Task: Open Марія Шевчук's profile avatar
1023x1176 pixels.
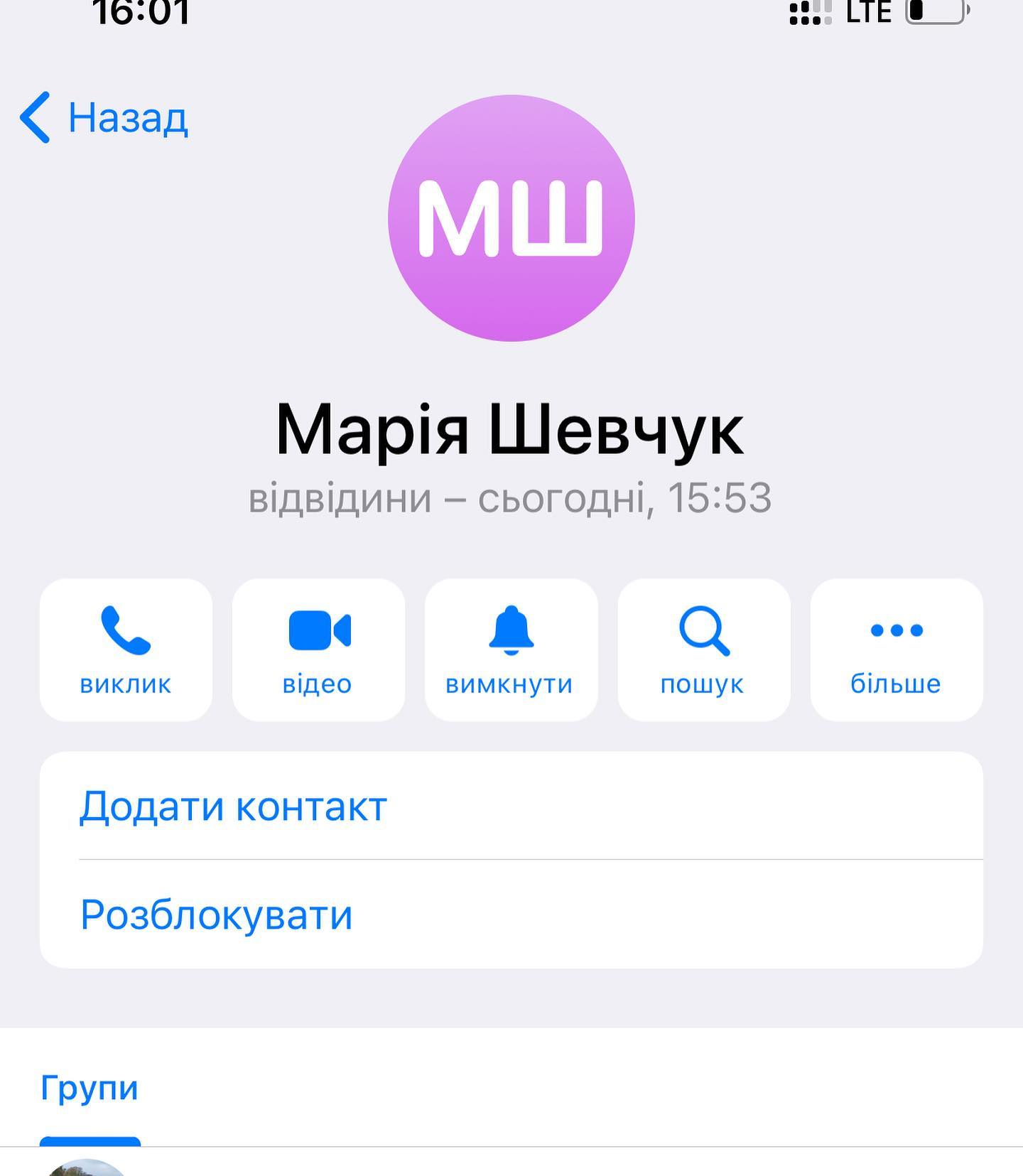Action: 511,218
